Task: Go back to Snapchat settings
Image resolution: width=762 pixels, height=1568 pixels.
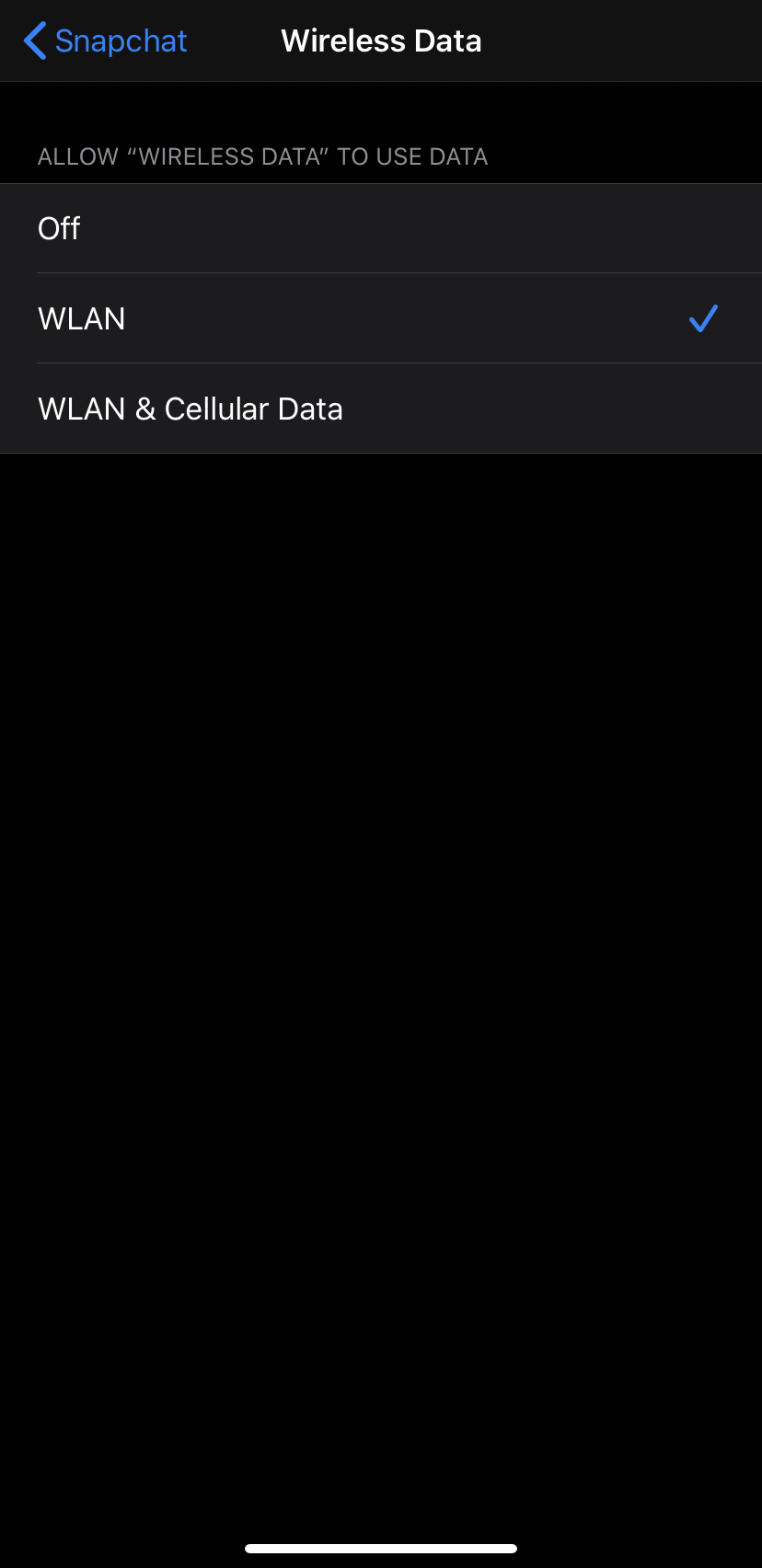Action: (x=105, y=41)
